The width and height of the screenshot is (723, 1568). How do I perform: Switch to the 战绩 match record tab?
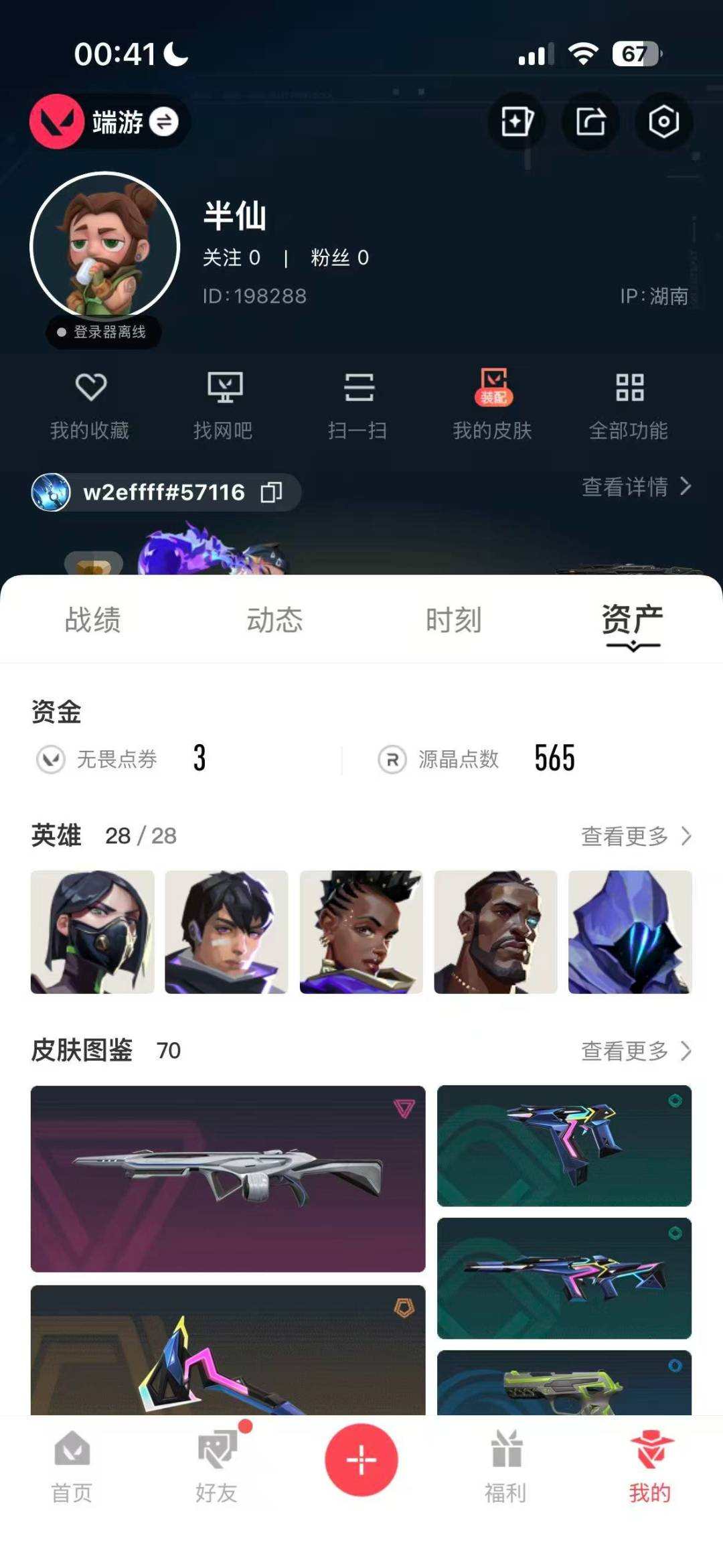[92, 620]
